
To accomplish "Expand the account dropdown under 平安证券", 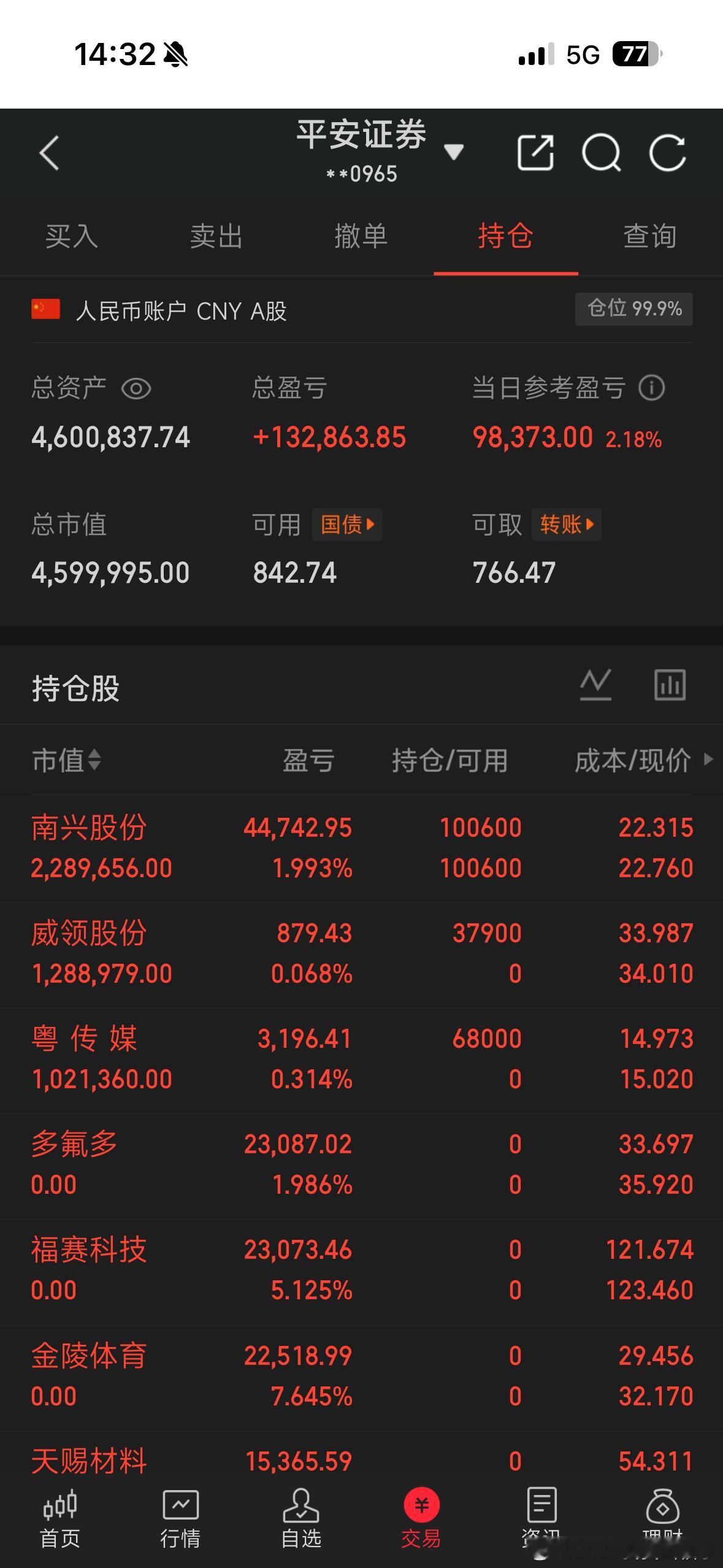I will coord(454,155).
